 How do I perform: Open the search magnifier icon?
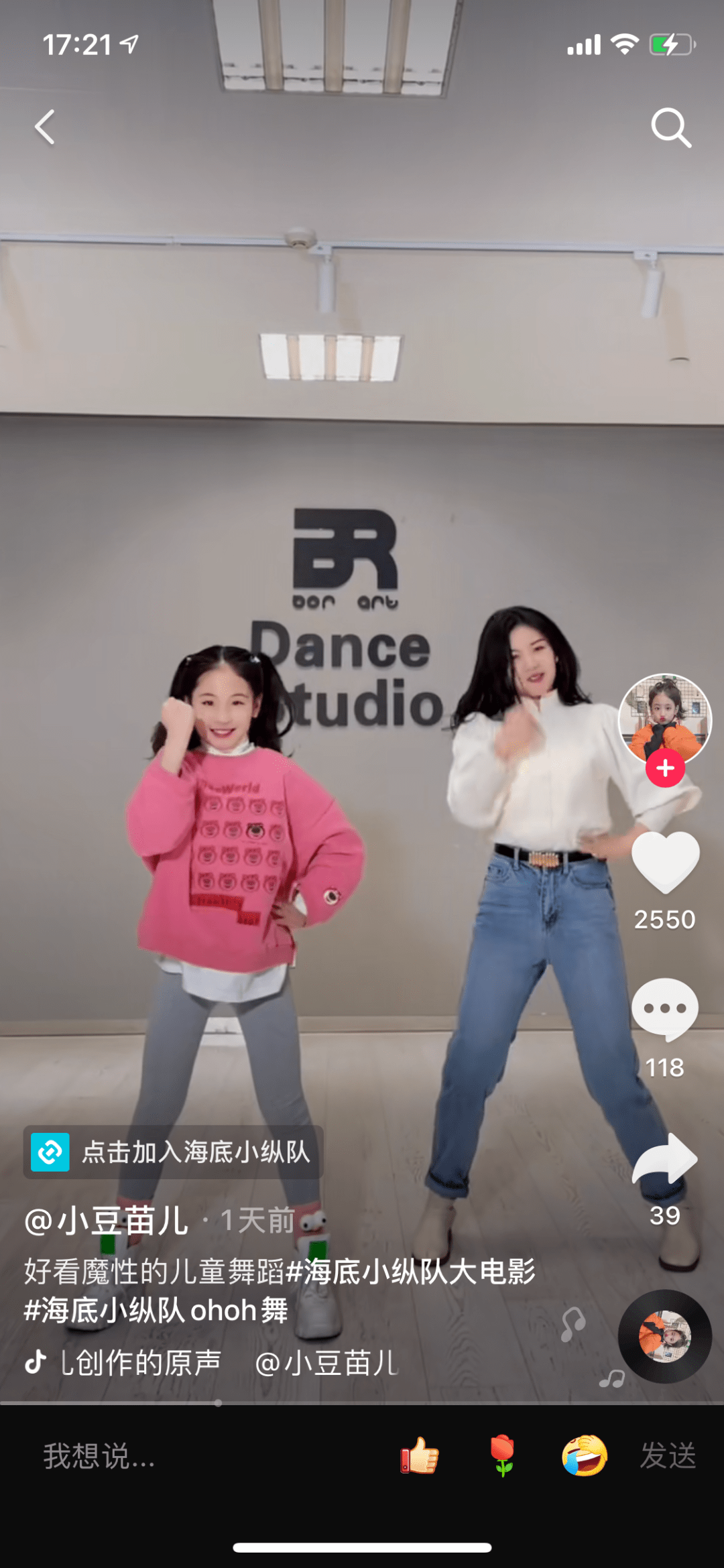670,127
